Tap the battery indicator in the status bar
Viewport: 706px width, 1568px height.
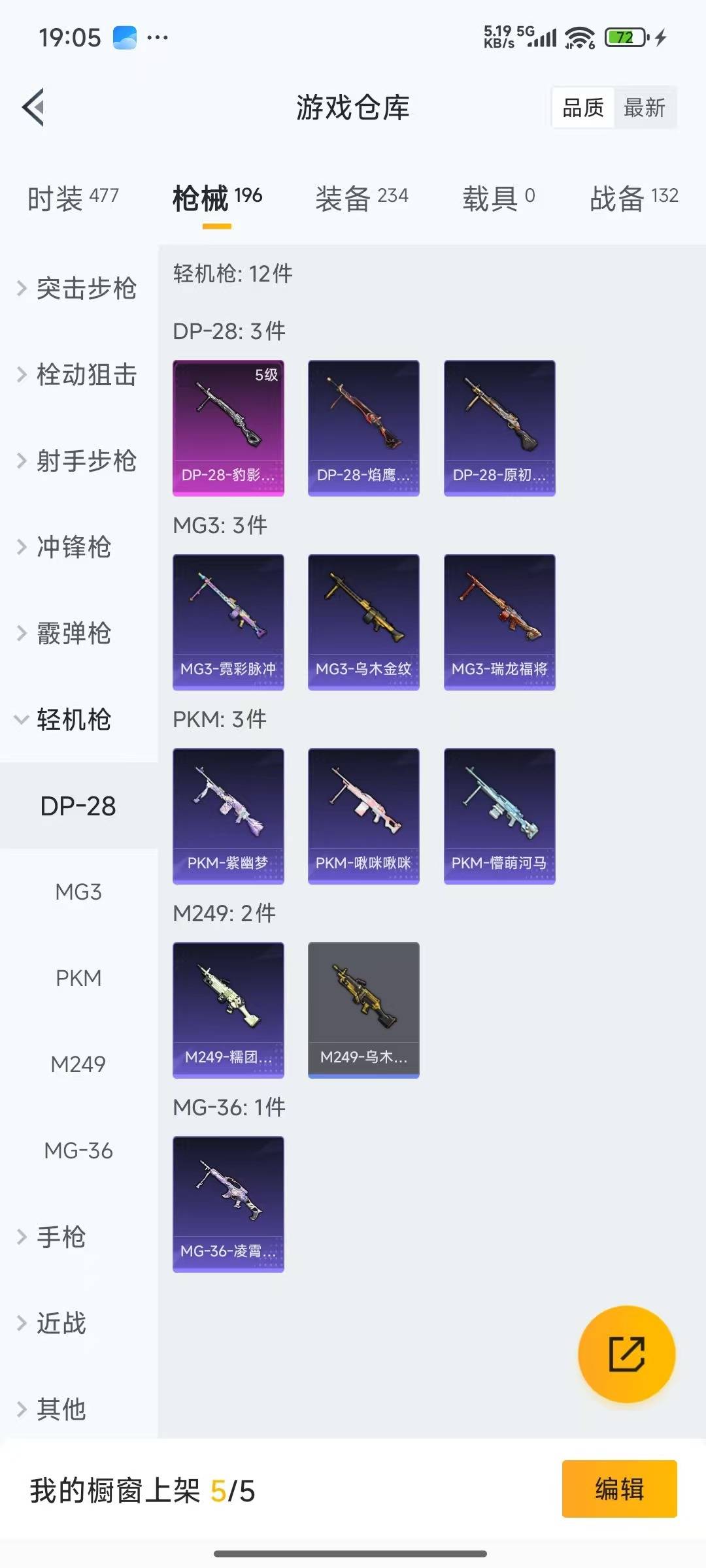[626, 39]
